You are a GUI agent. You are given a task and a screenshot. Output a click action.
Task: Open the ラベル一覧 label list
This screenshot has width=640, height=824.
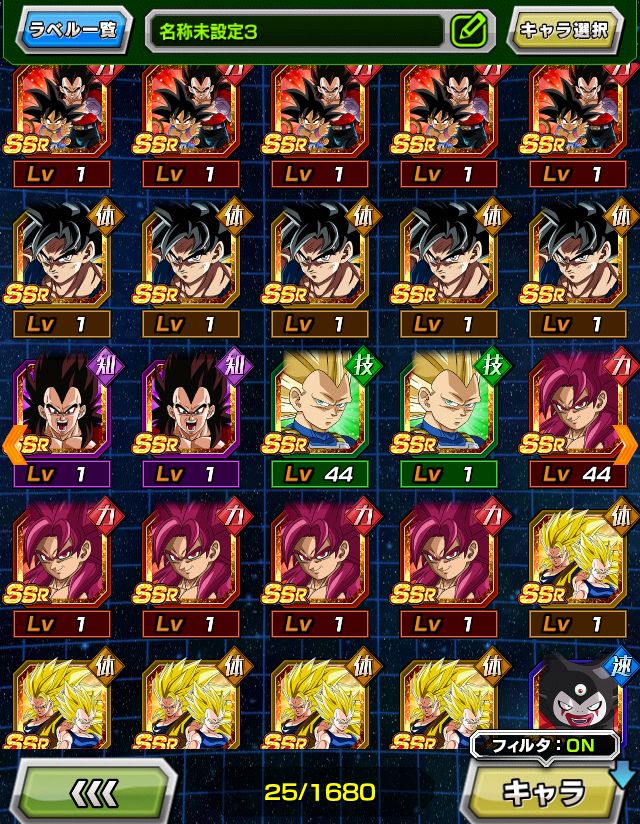72,29
